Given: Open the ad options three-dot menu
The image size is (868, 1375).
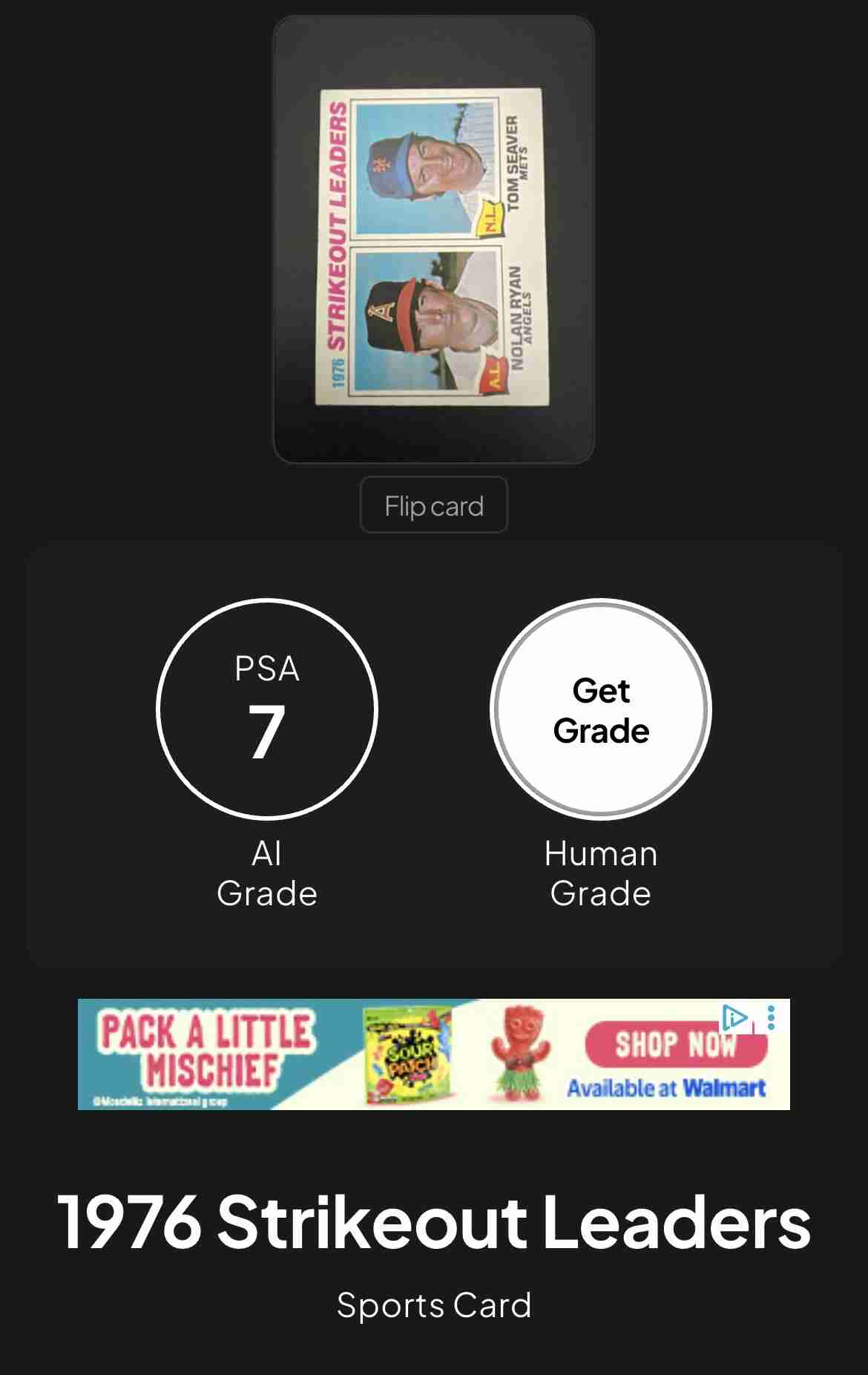Looking at the screenshot, I should tap(772, 1017).
